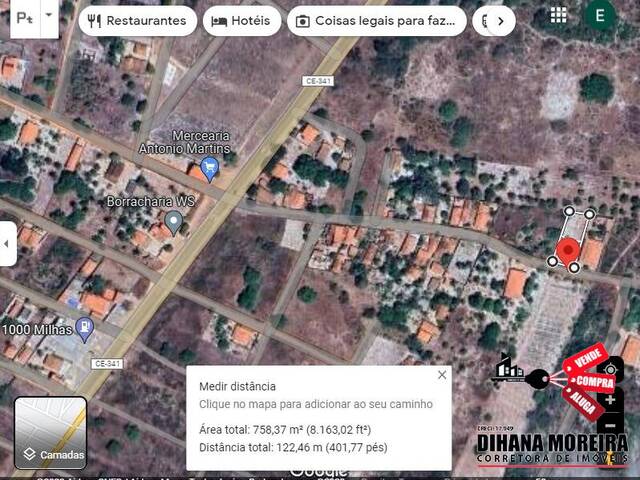Image resolution: width=640 pixels, height=480 pixels.
Task: Filter the map by Hotéis
Action: (x=242, y=21)
